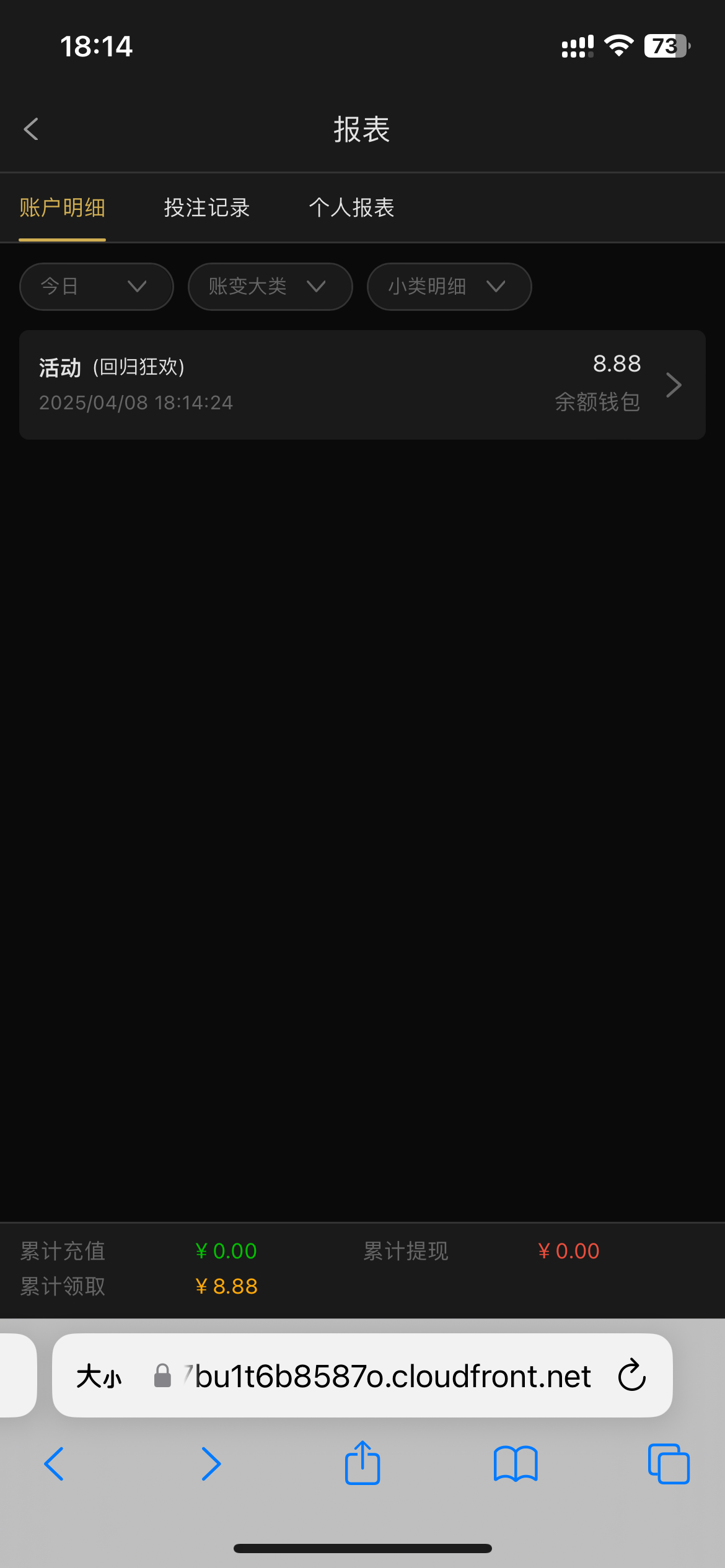Open the 大小 page settings menu
This screenshot has height=1568, width=725.
pos(99,1377)
